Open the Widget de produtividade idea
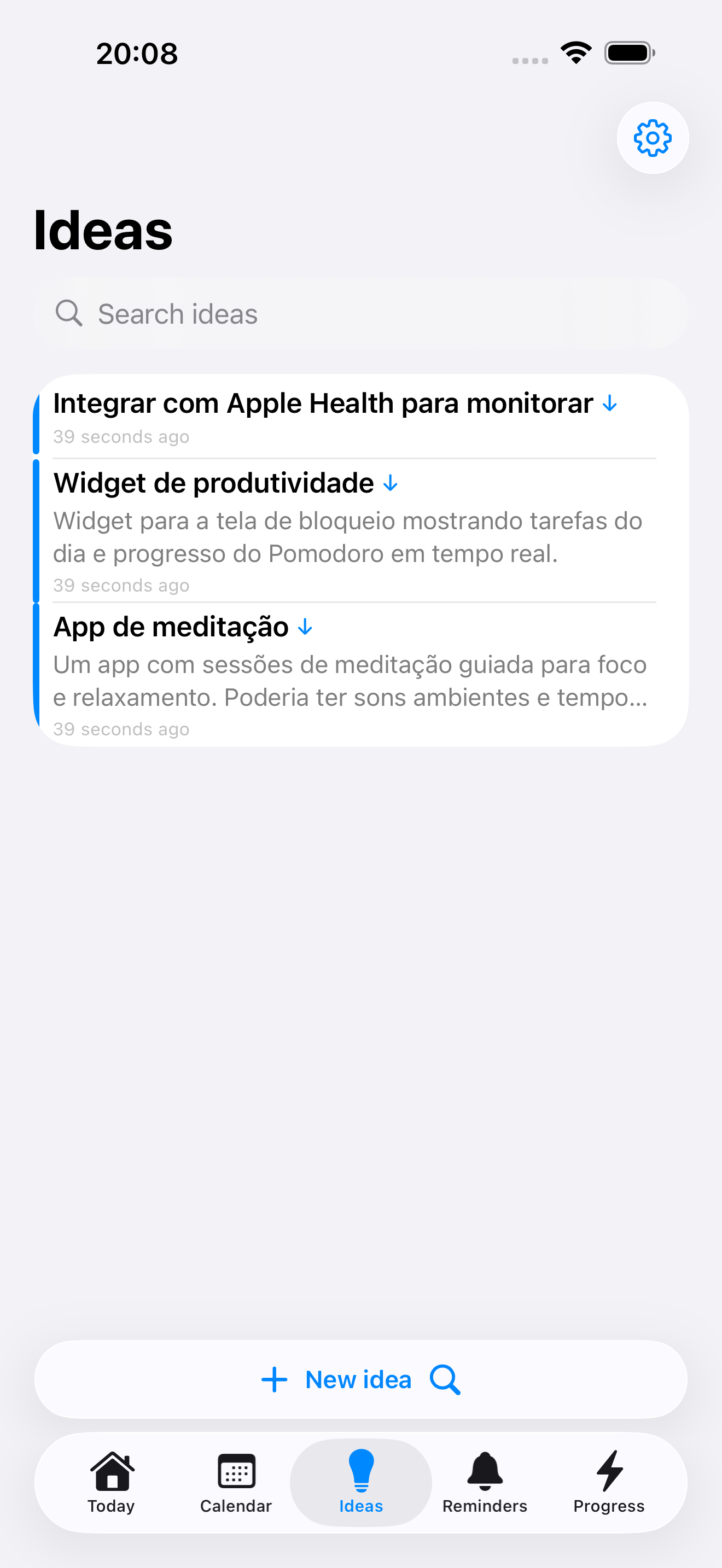 click(x=361, y=531)
